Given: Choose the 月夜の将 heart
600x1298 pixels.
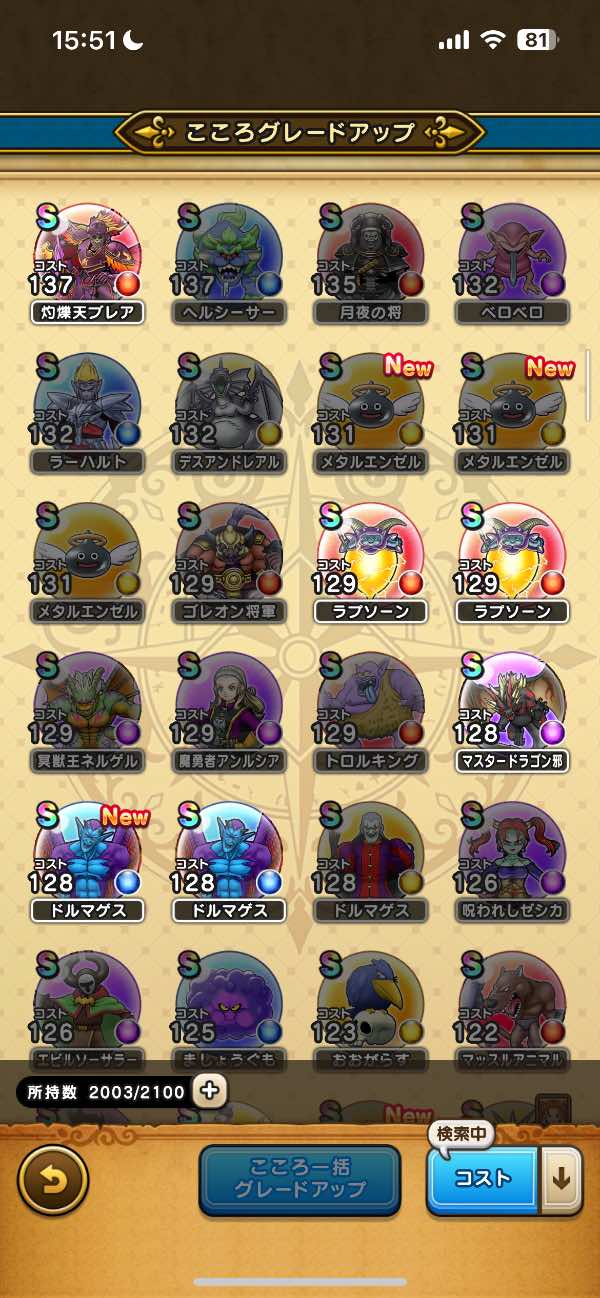Looking at the screenshot, I should pyautogui.click(x=371, y=260).
